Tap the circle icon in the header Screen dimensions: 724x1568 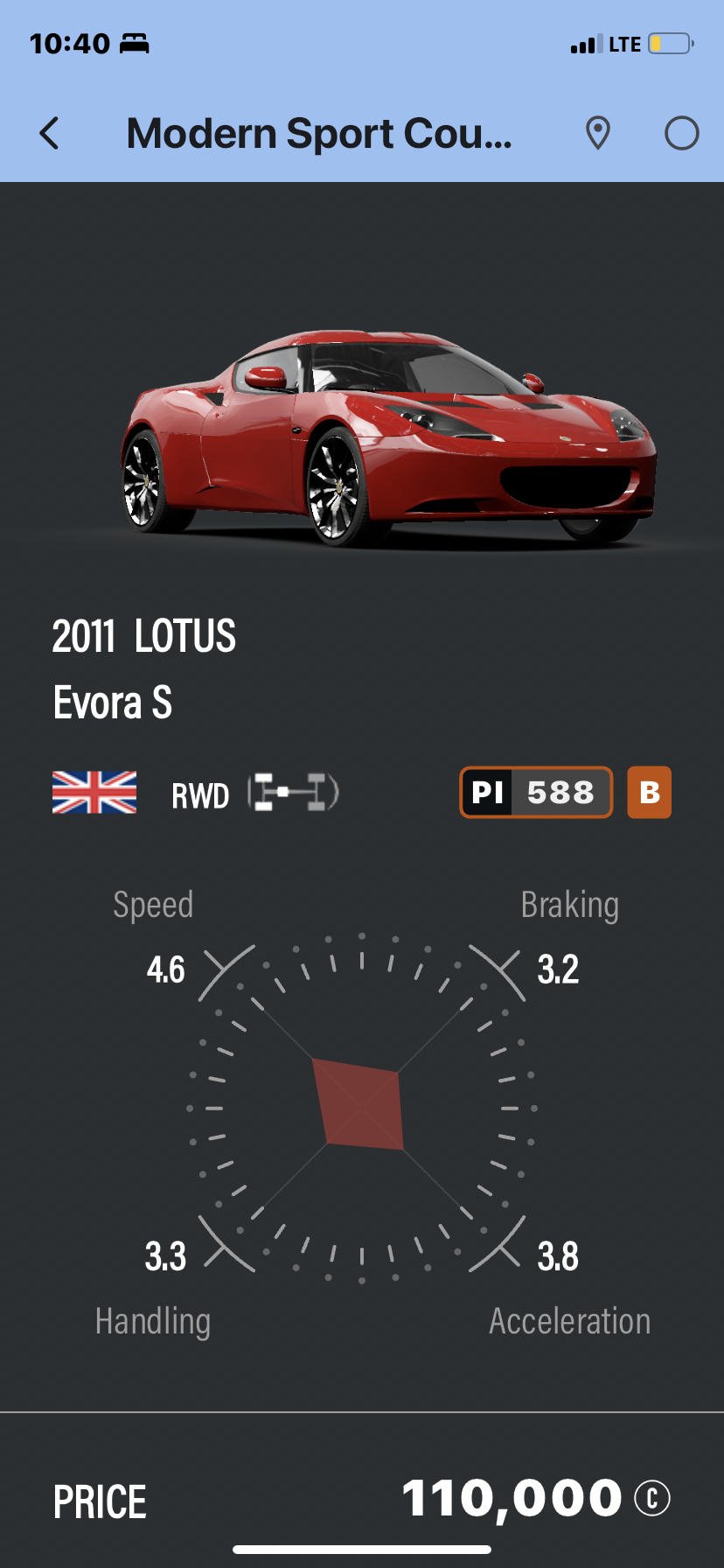coord(681,134)
